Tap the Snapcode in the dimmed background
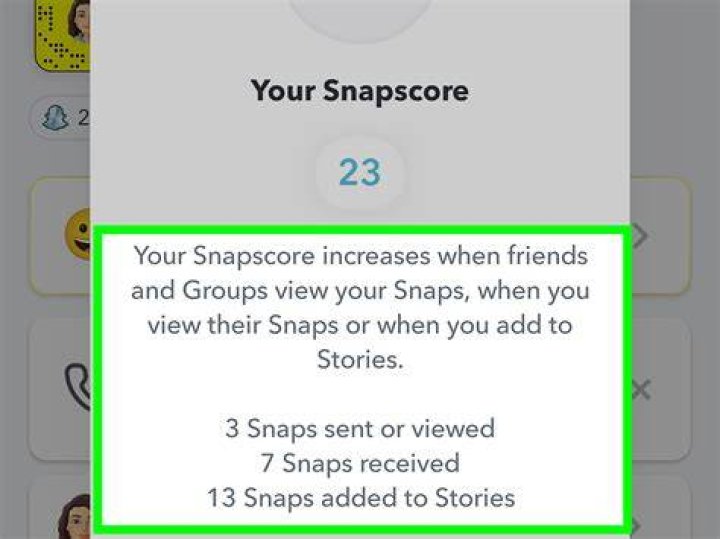 [x=62, y=35]
